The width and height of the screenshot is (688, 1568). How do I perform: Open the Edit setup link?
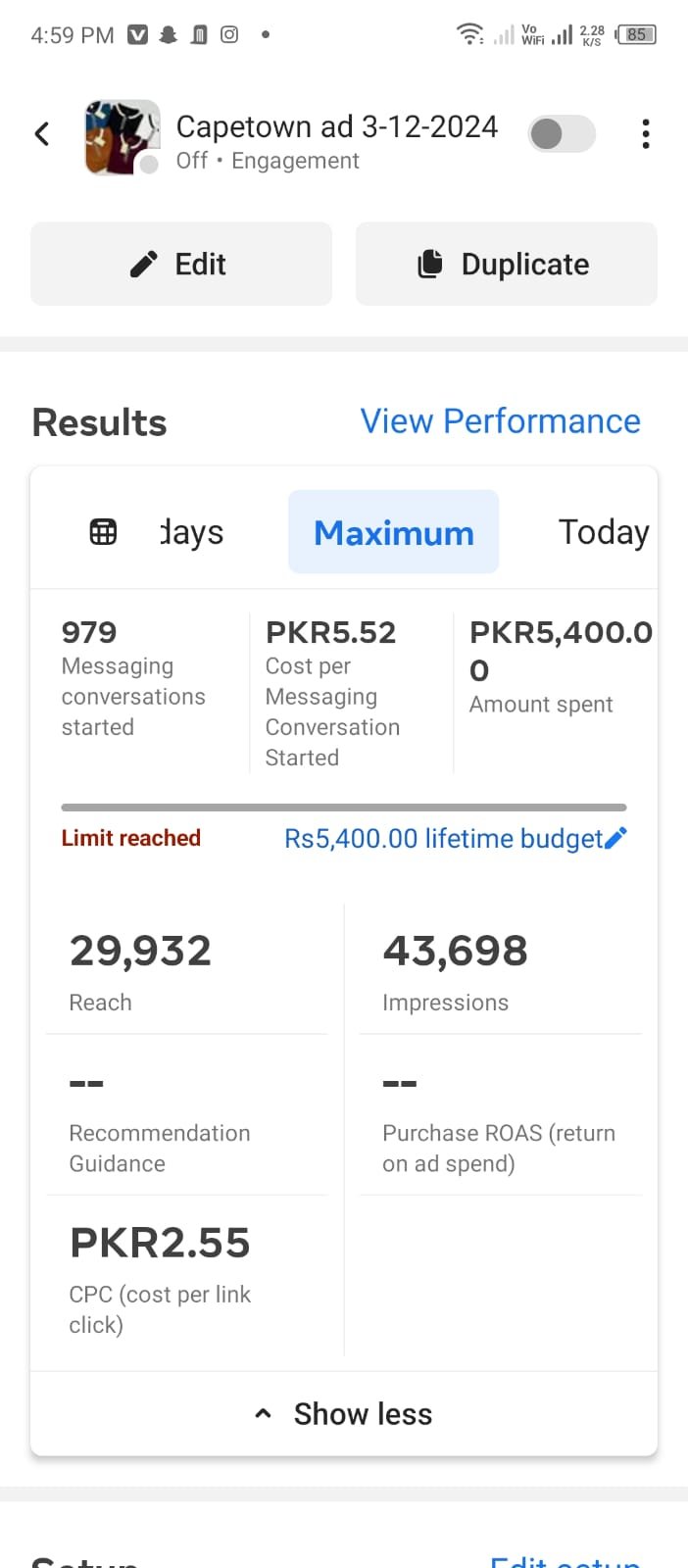565,1560
